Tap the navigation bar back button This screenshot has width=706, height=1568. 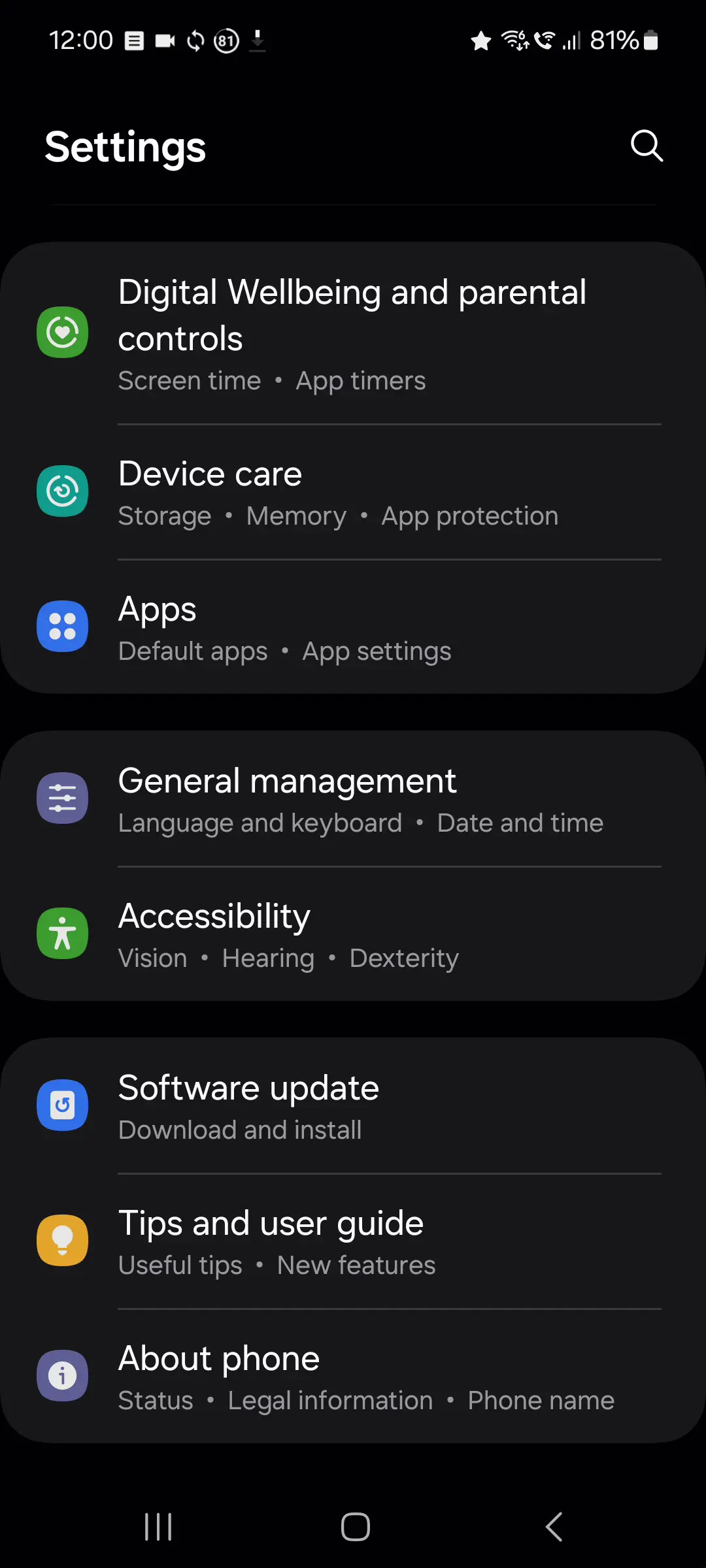(554, 1527)
